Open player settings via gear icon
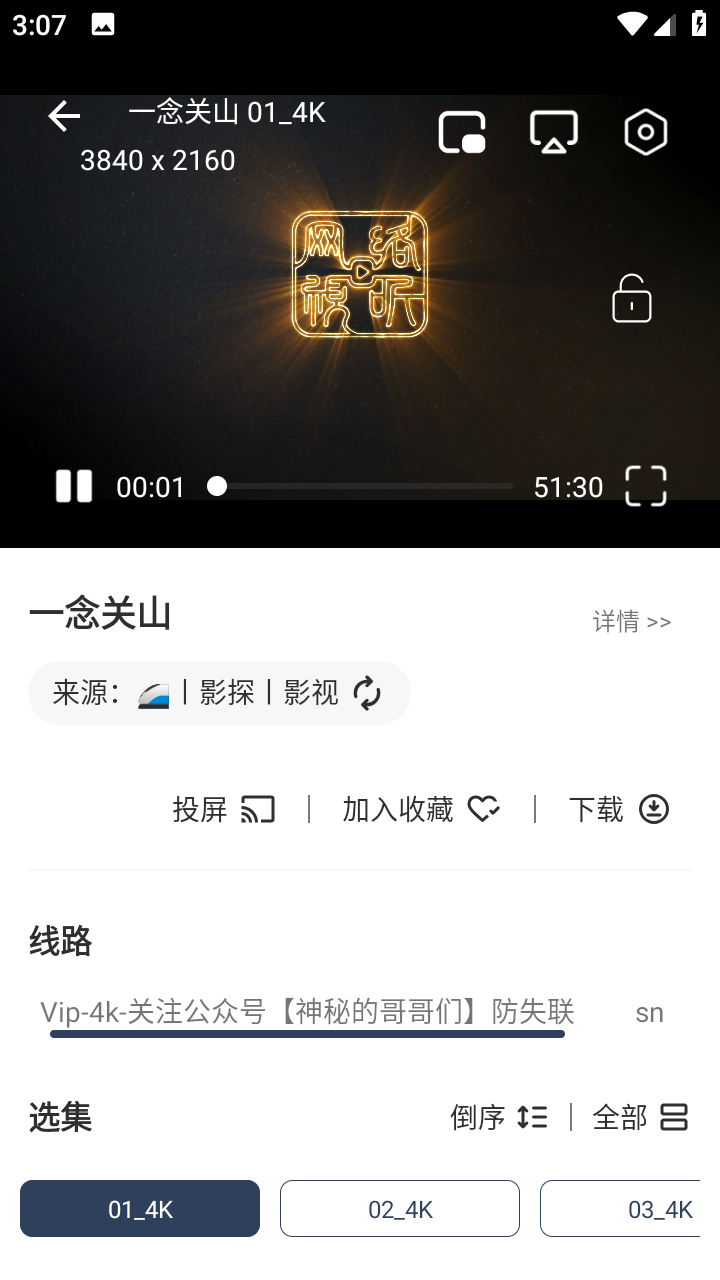 pos(645,131)
